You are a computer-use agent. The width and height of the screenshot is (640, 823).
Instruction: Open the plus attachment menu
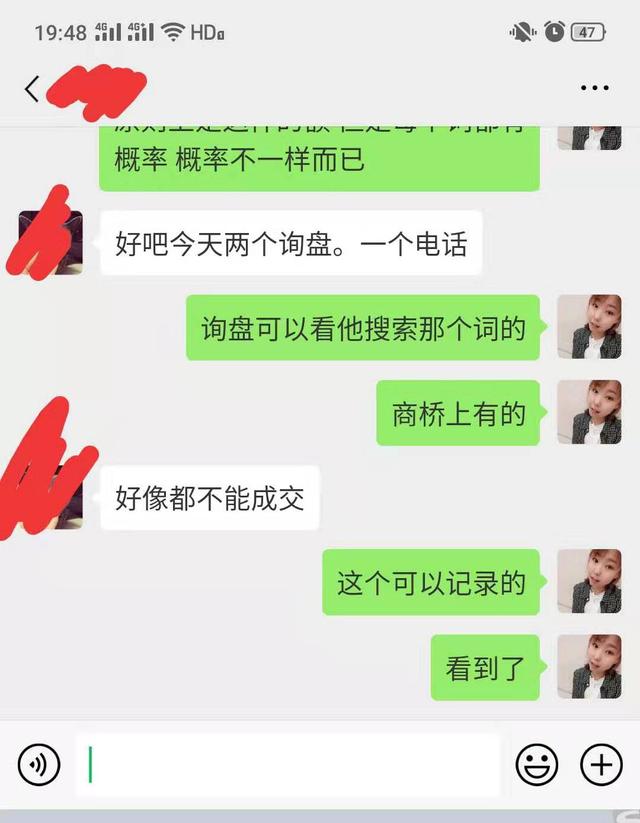coord(601,766)
